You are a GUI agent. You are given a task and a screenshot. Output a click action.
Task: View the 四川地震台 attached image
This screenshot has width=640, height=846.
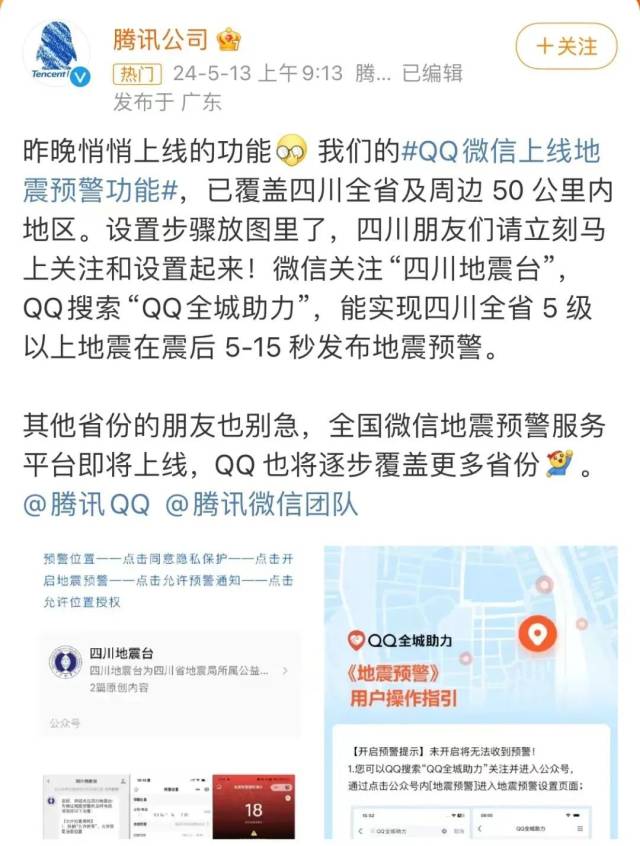(169, 690)
